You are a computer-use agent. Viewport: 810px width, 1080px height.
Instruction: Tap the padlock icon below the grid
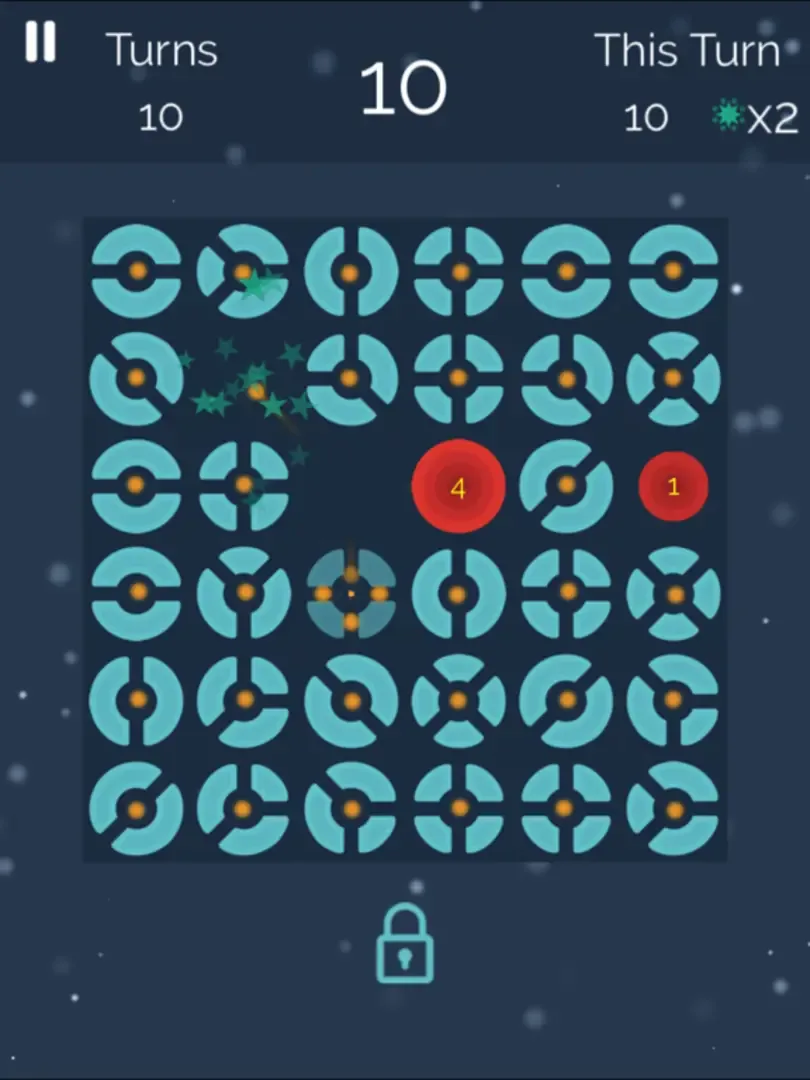(405, 945)
